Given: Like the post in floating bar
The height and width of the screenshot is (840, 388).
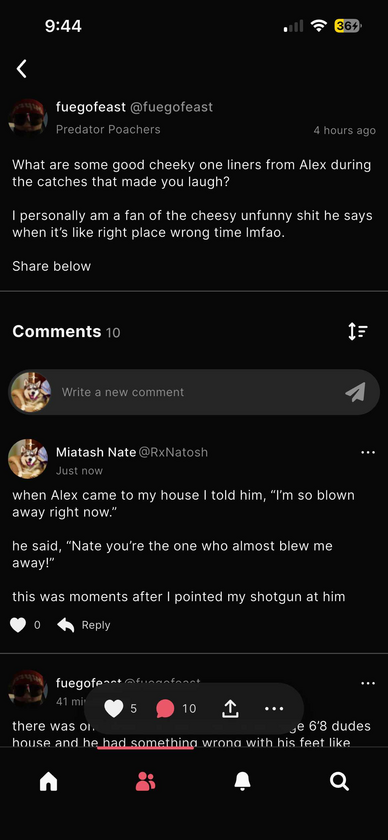Looking at the screenshot, I should (x=114, y=709).
